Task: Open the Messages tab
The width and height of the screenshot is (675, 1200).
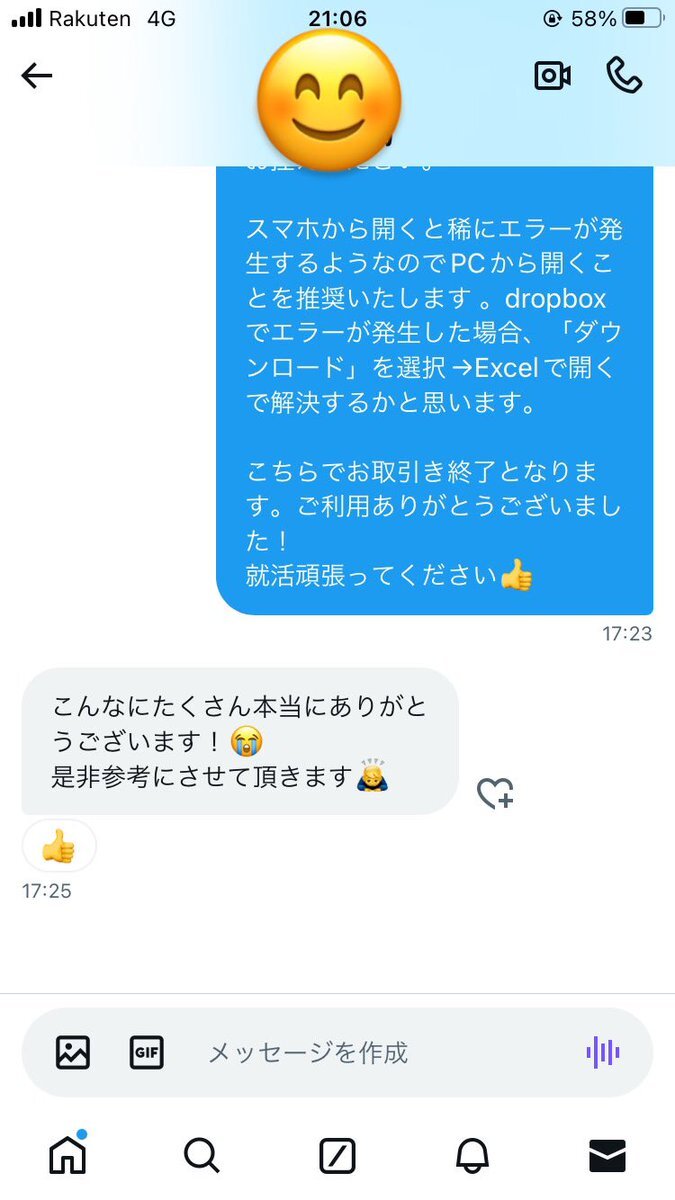Action: pyautogui.click(x=607, y=1155)
